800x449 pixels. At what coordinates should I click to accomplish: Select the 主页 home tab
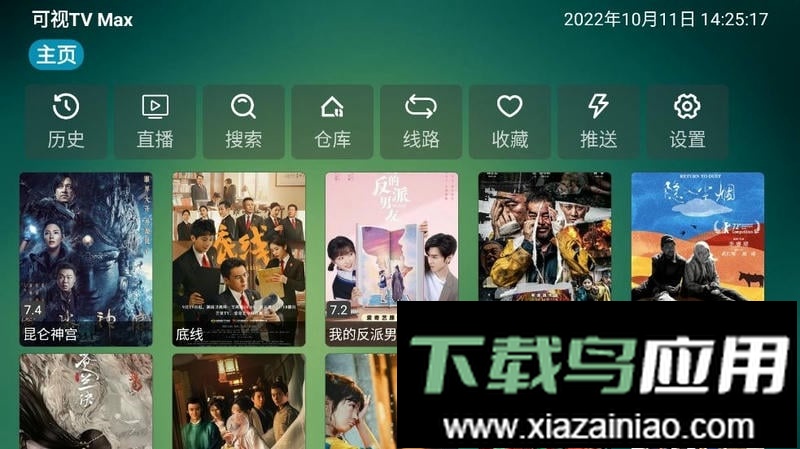pyautogui.click(x=56, y=55)
